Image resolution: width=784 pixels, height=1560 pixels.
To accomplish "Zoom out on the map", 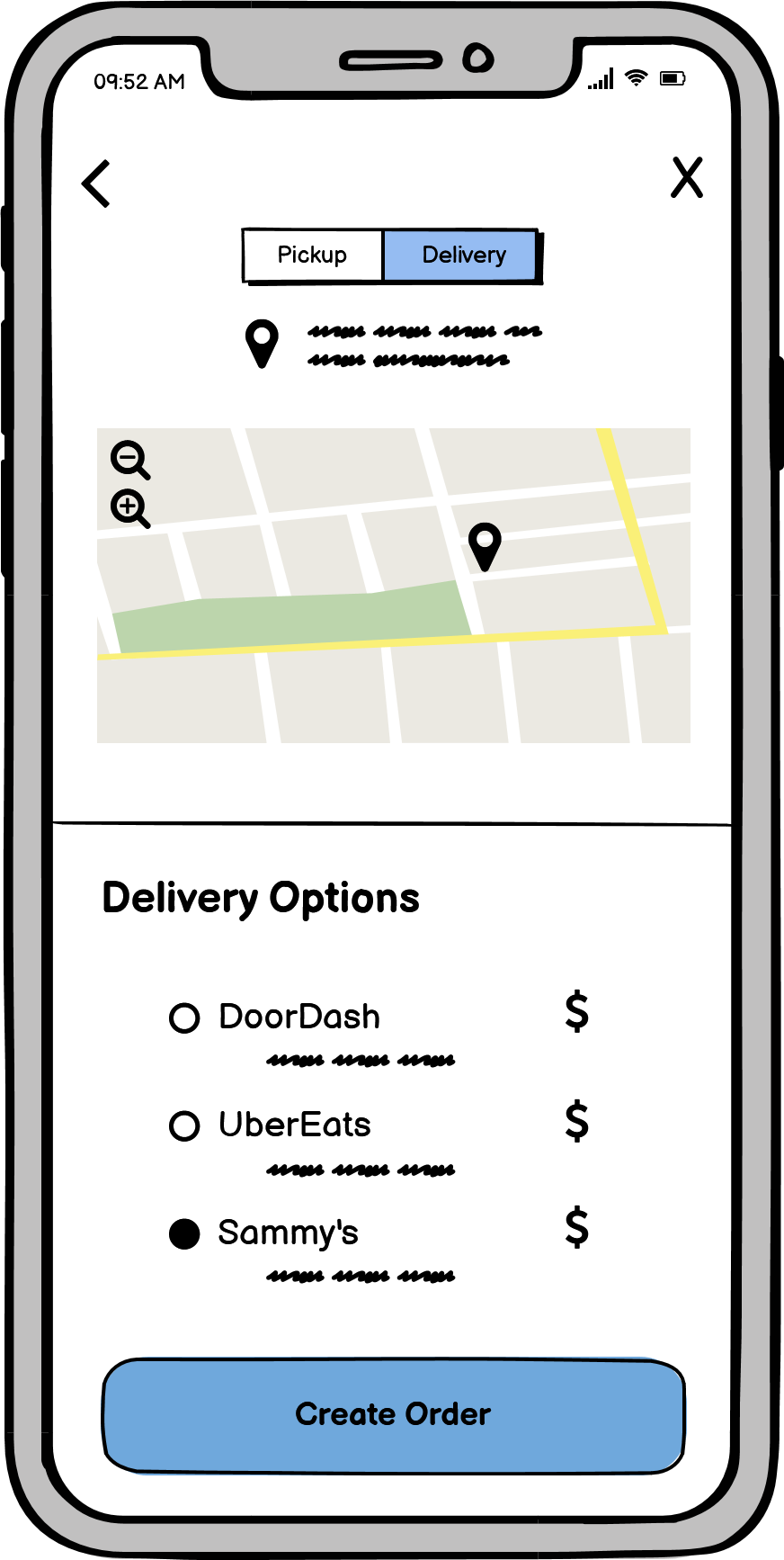I will click(129, 460).
